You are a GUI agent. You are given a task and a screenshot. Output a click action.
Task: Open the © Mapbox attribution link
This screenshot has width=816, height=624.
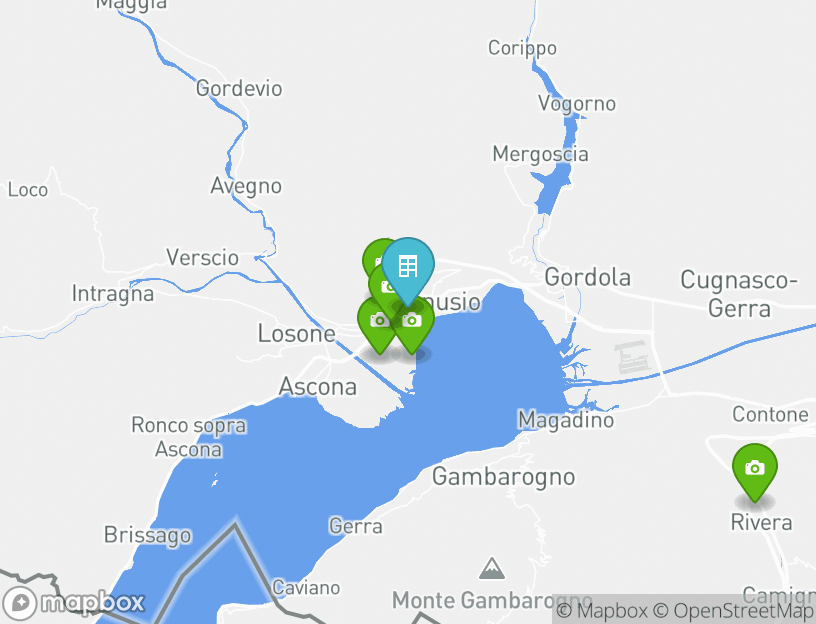[x=601, y=611]
